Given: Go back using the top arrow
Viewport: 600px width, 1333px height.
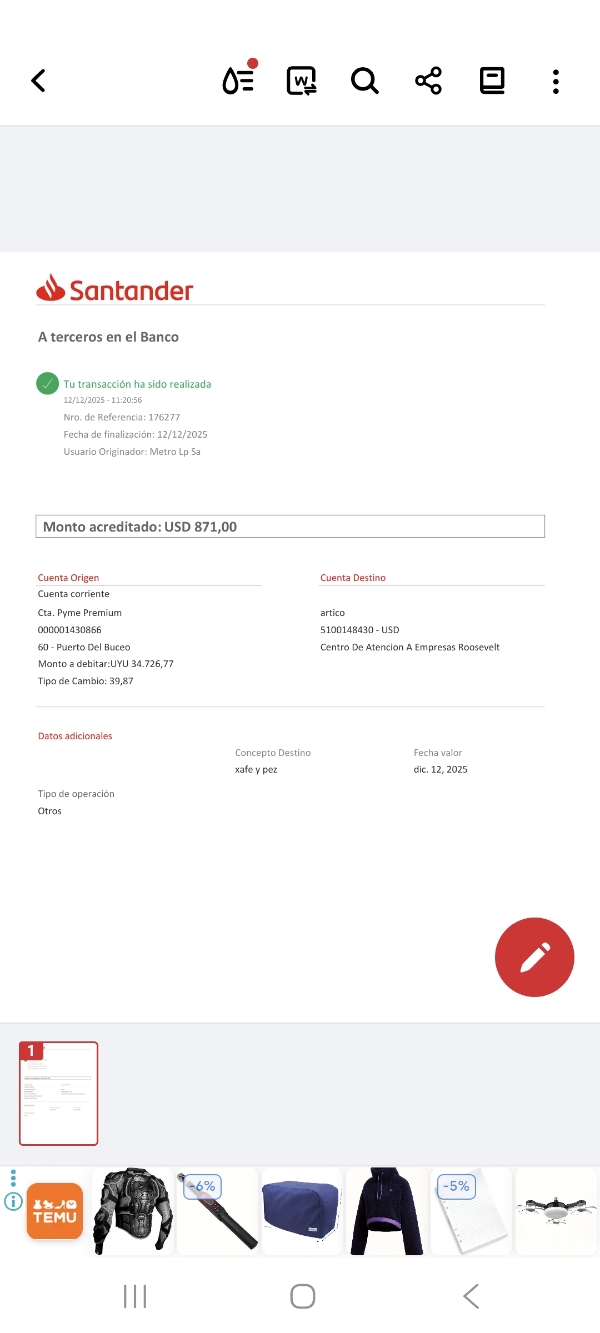Looking at the screenshot, I should point(38,81).
